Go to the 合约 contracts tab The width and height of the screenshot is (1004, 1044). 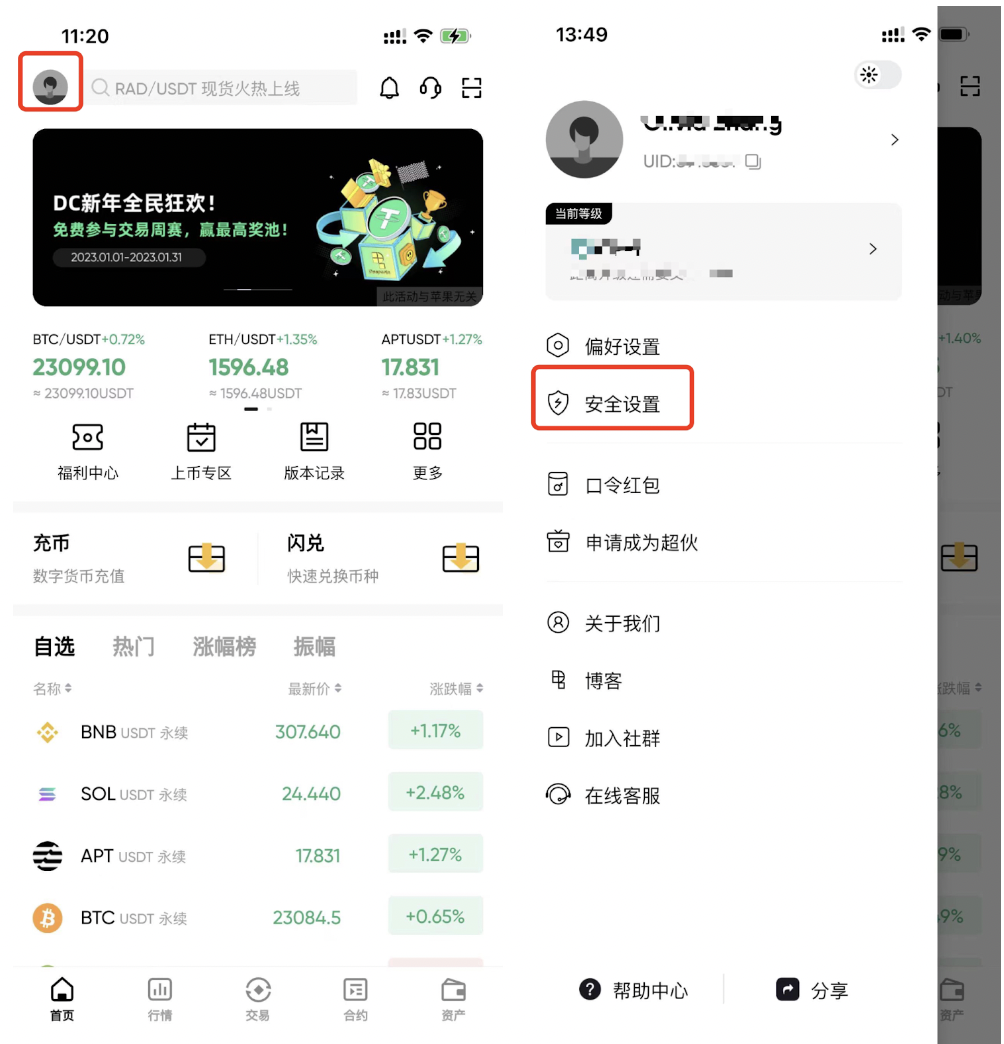pos(356,998)
